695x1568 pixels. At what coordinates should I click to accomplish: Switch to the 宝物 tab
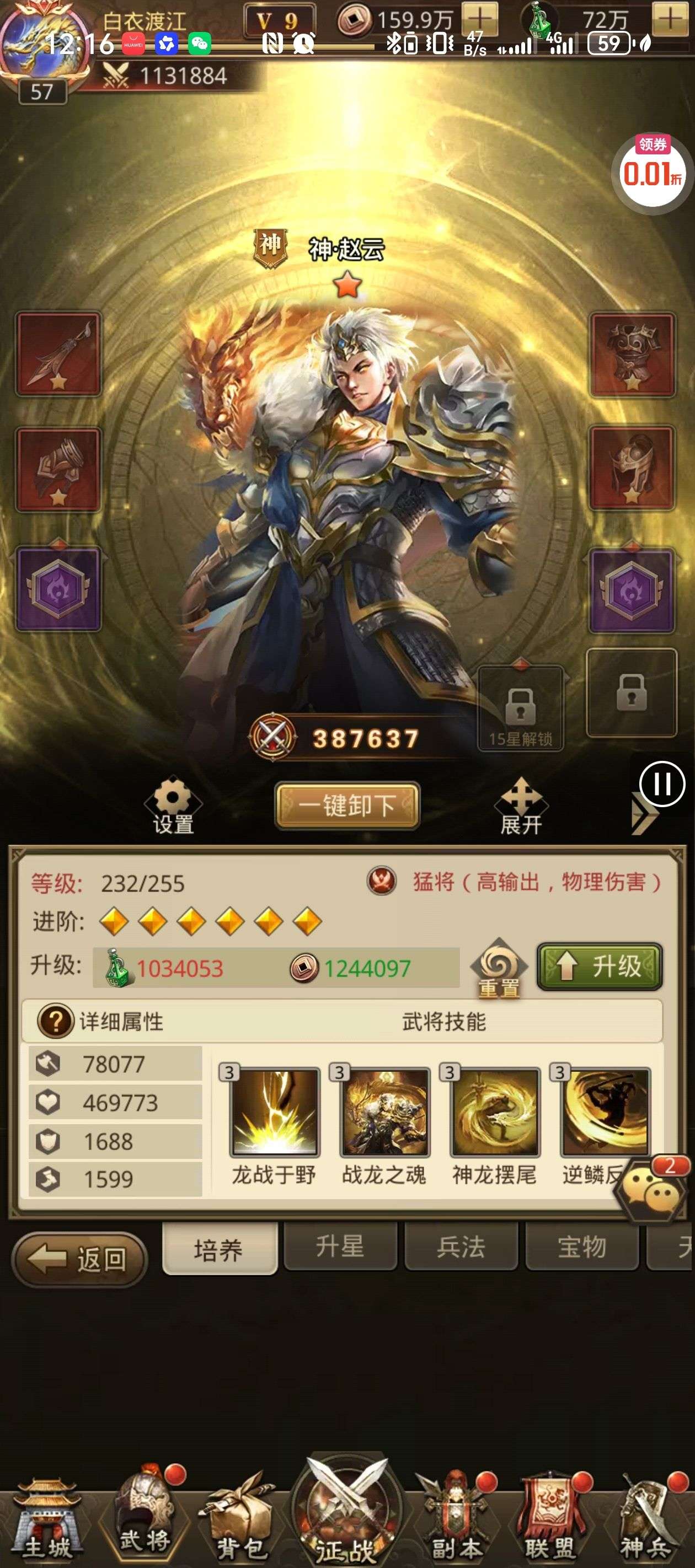pyautogui.click(x=582, y=1247)
